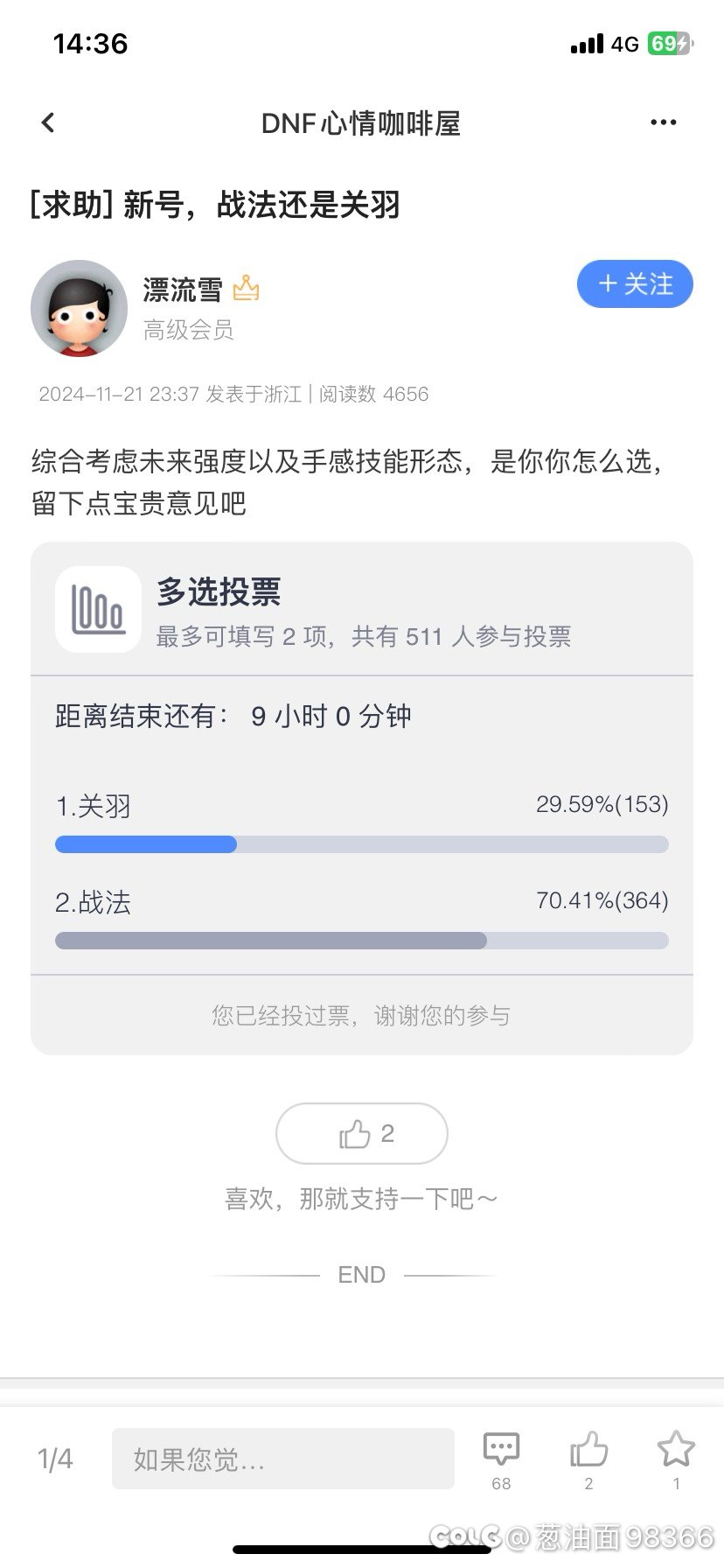724x1568 pixels.
Task: Tap the bottom bar thumbs-up icon
Action: point(588,1459)
